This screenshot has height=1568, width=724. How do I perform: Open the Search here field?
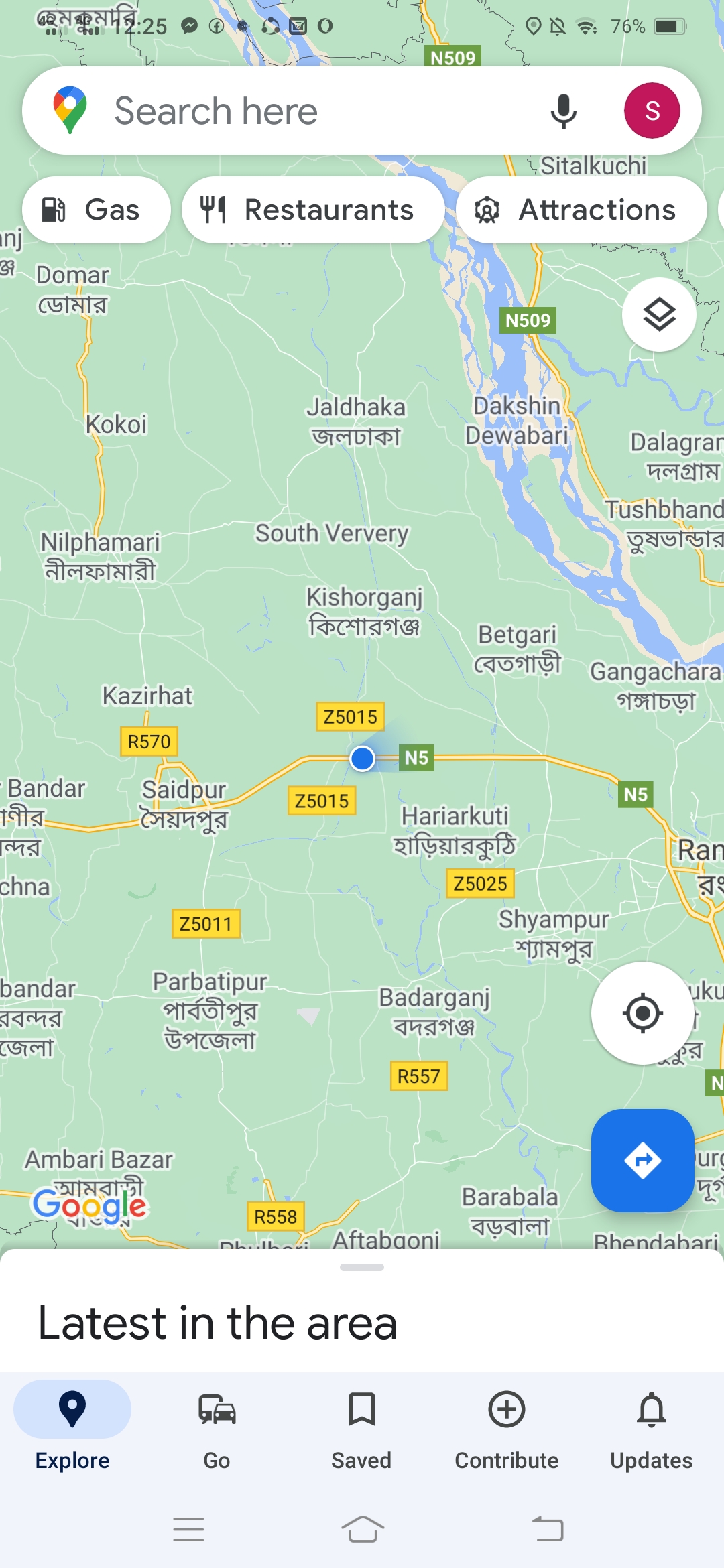(x=302, y=111)
